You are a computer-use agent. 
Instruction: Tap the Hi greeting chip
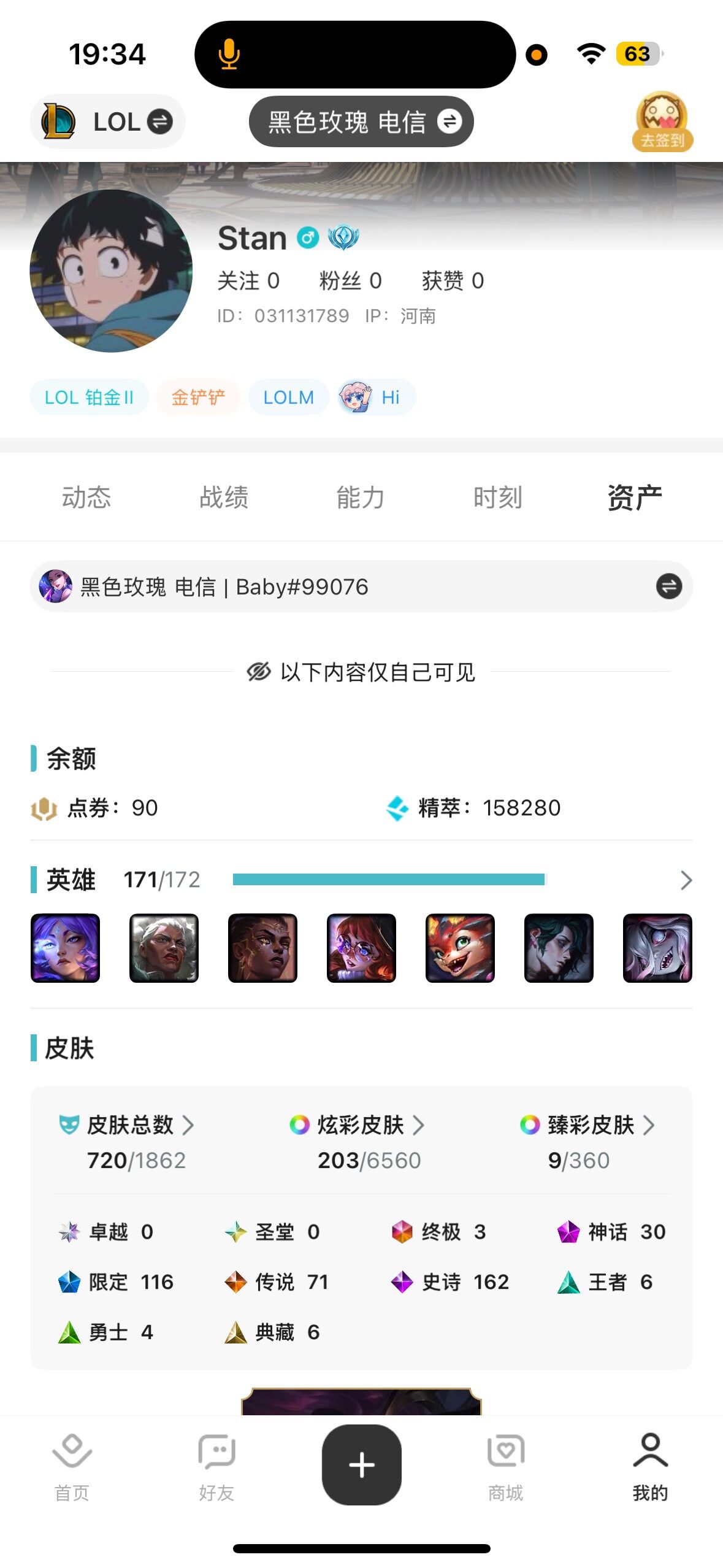tap(375, 398)
